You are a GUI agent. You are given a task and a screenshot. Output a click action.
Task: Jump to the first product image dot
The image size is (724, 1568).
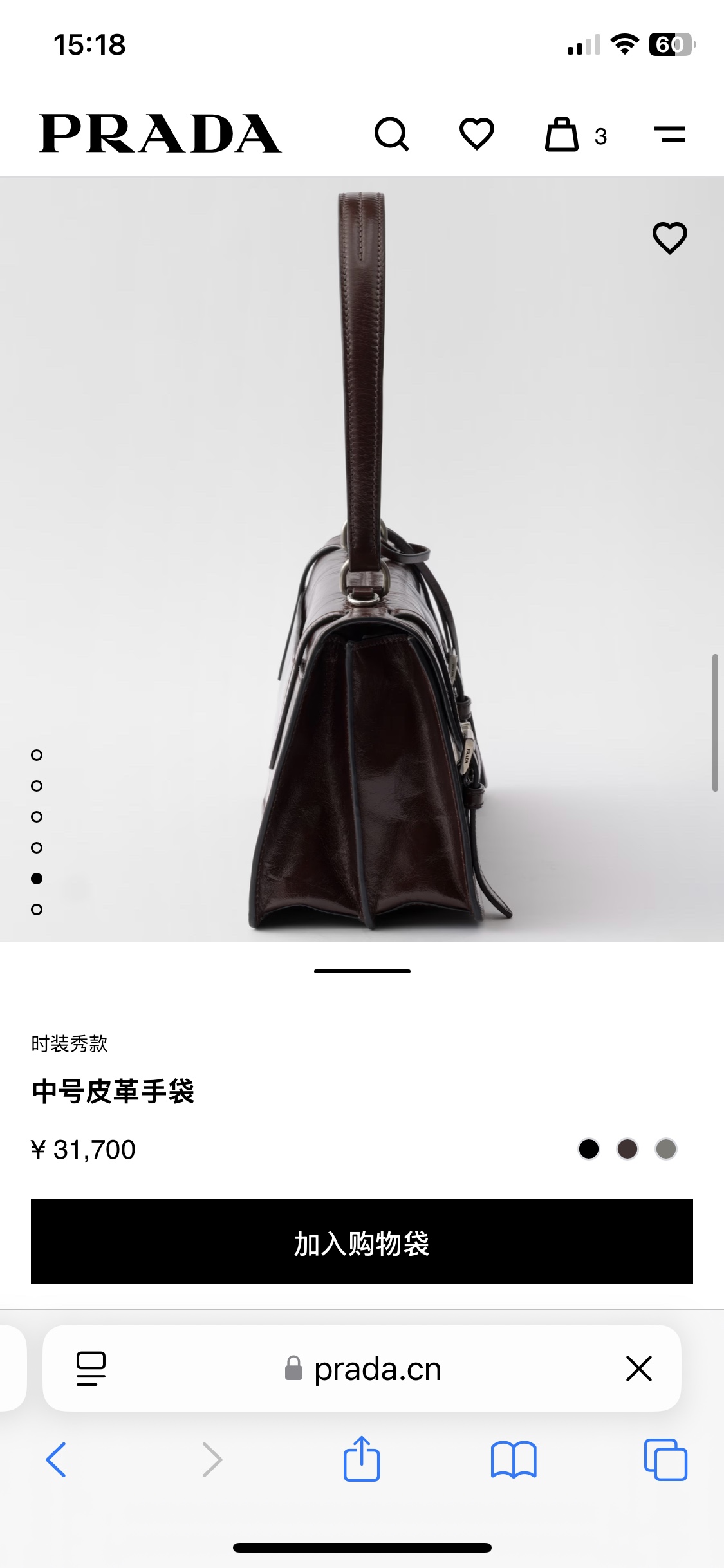pyautogui.click(x=37, y=755)
